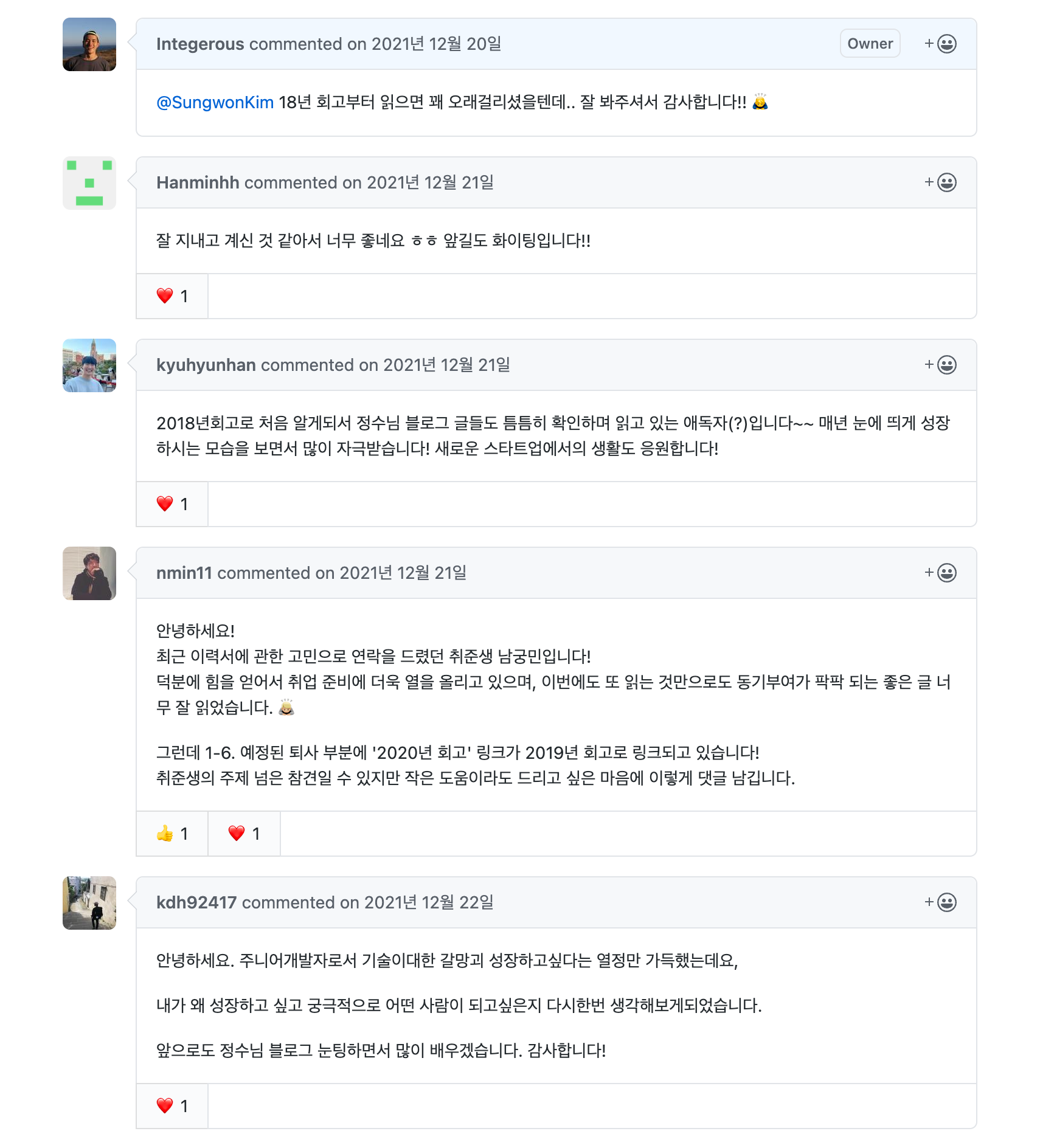
Task: Toggle the thumbs-up reaction on nmin11's comment
Action: pyautogui.click(x=172, y=834)
